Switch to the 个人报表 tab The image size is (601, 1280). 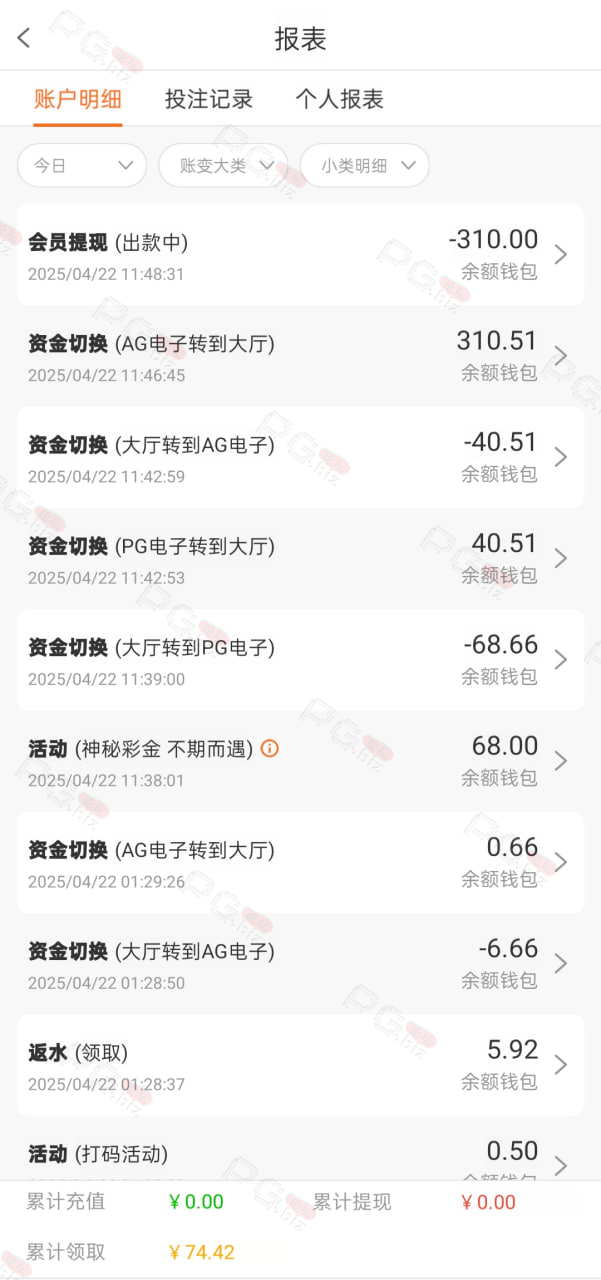click(340, 99)
